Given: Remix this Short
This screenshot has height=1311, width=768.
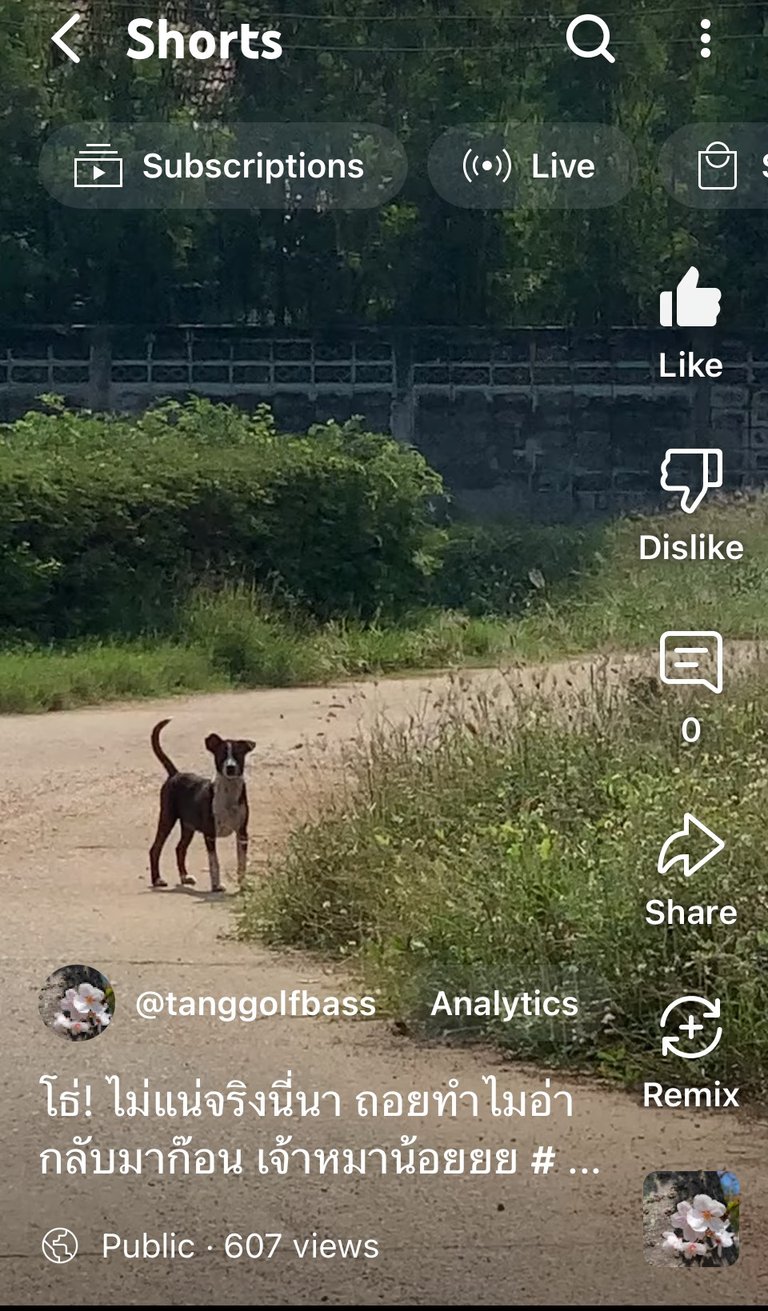Looking at the screenshot, I should [691, 1052].
